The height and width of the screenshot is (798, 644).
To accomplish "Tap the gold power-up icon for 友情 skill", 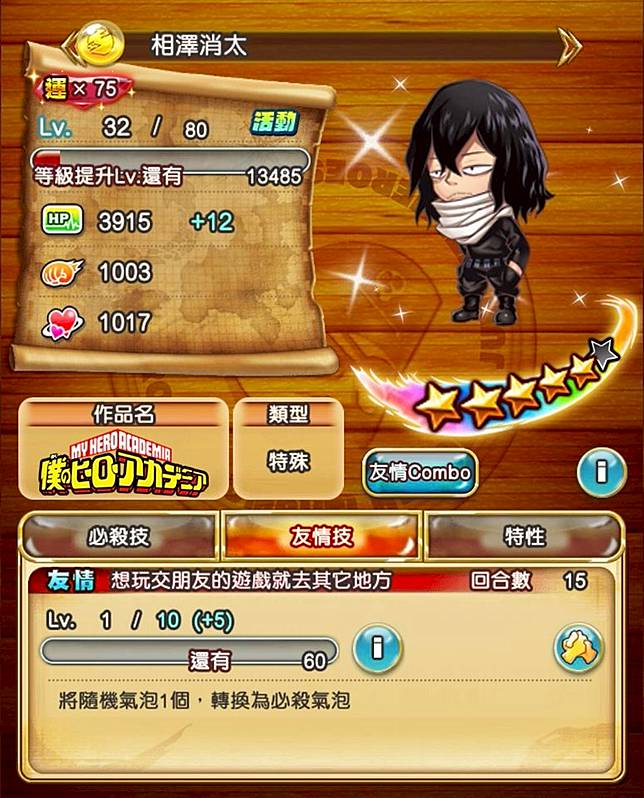I will click(579, 649).
